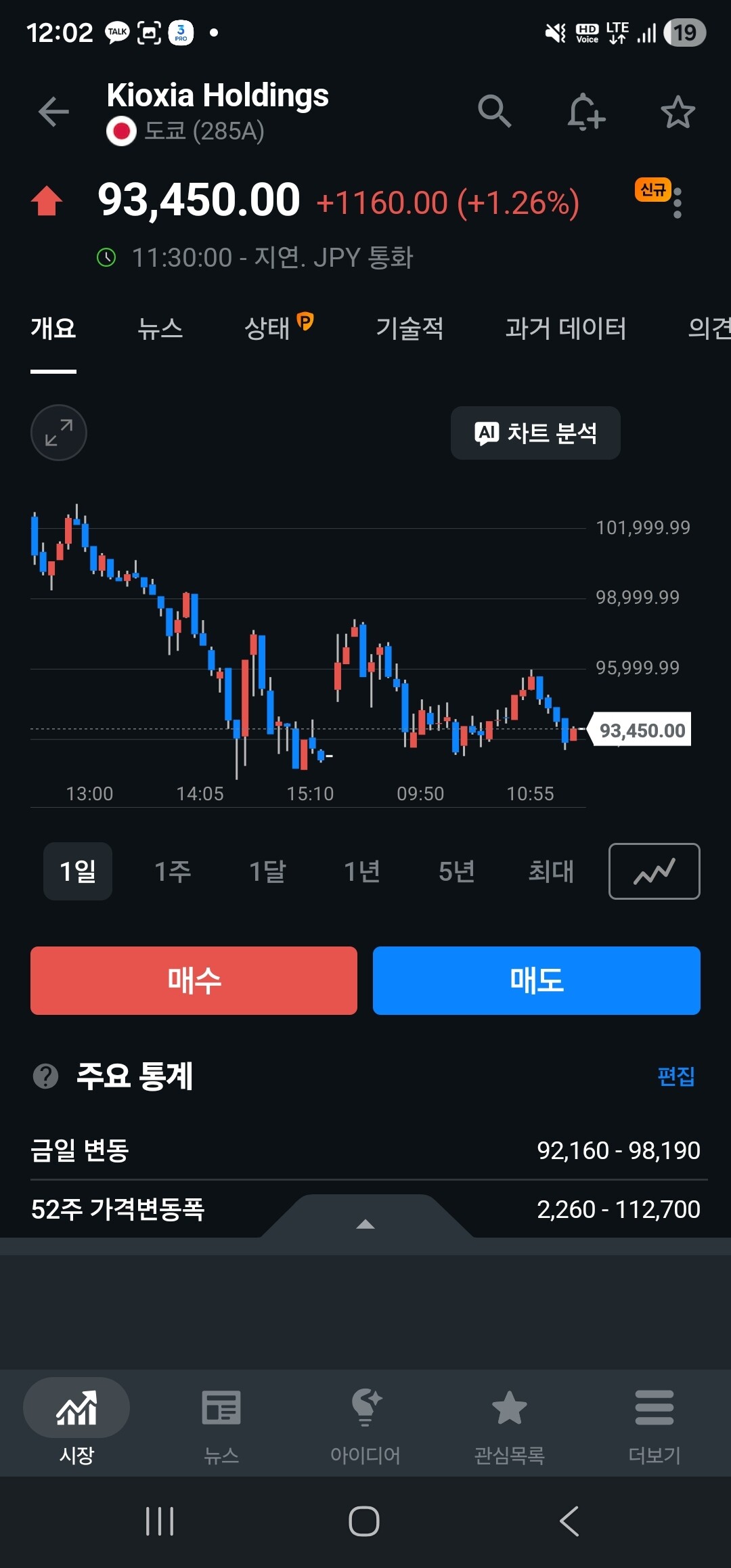Add a price alert with the bell icon
Viewport: 731px width, 1568px height.
[x=586, y=112]
